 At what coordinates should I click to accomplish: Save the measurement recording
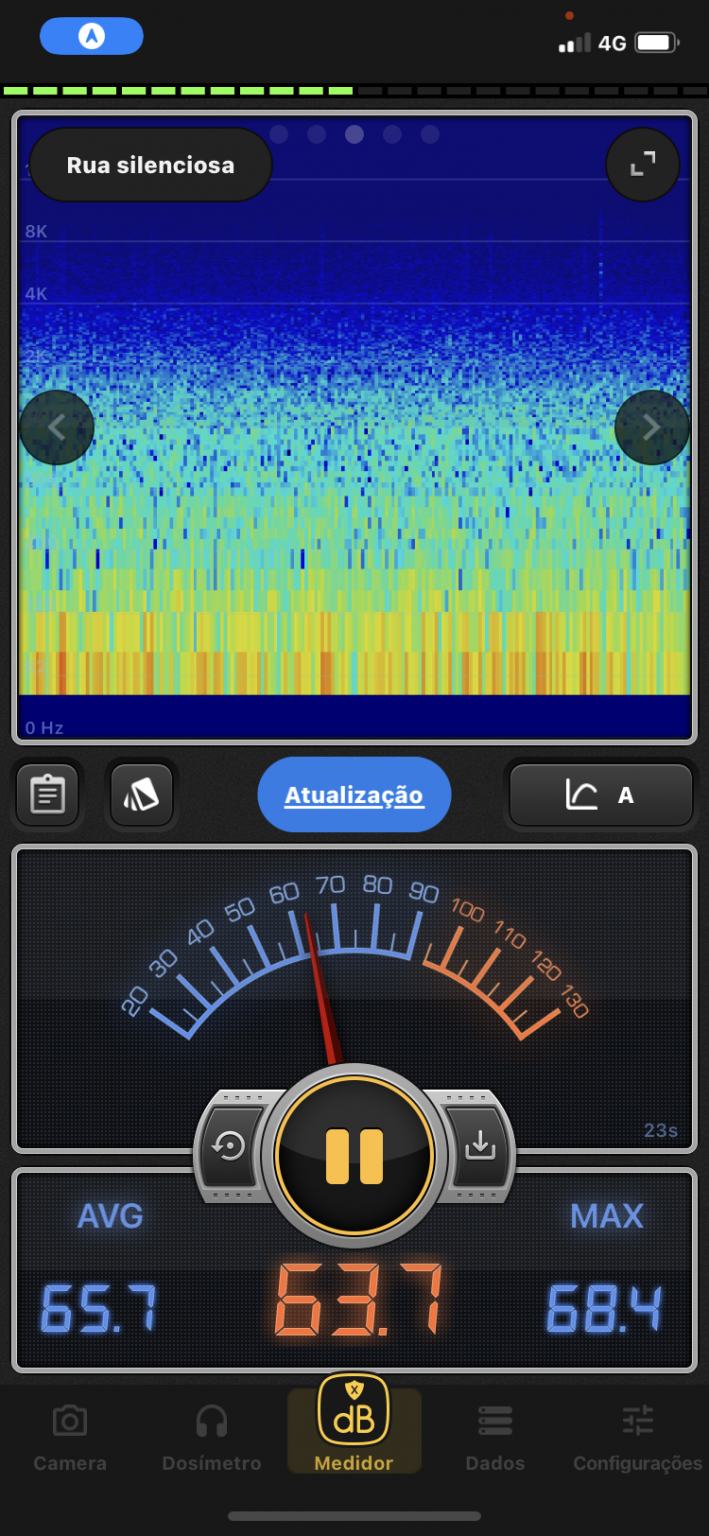[x=480, y=1146]
